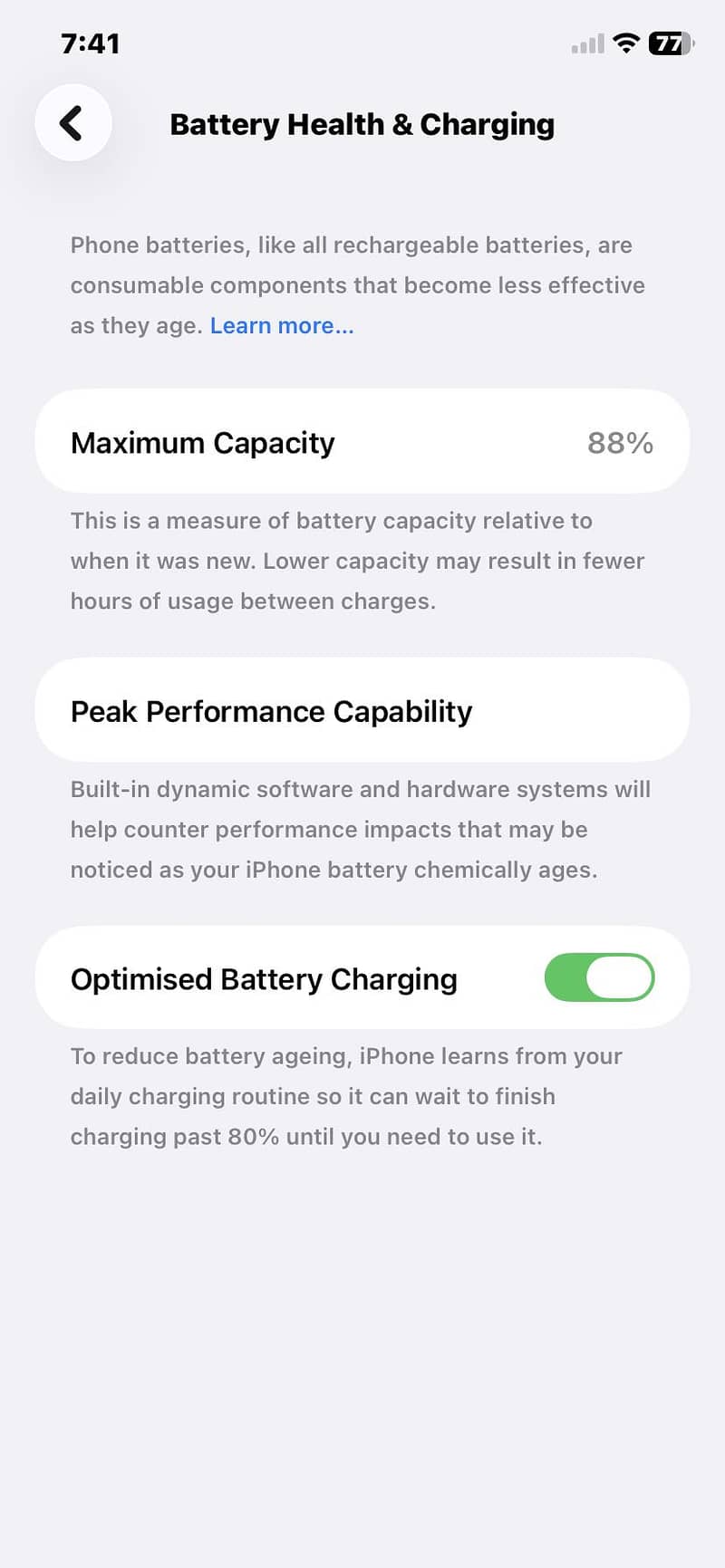Return to previous screen via back button
The image size is (725, 1568).
point(72,122)
